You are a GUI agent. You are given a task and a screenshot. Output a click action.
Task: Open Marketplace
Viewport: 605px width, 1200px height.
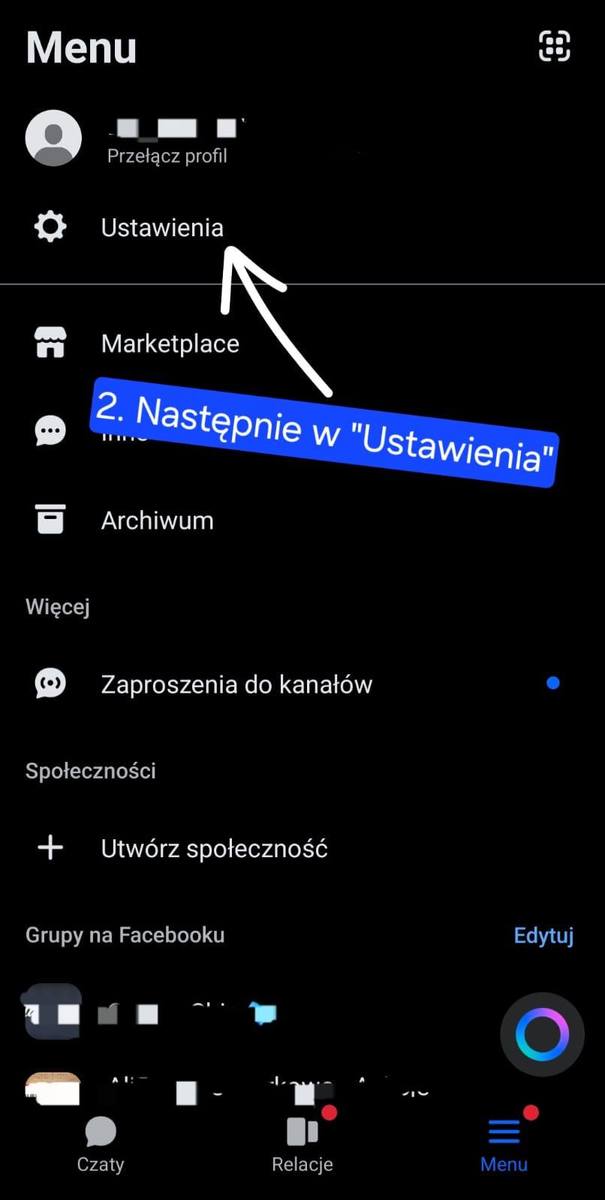pyautogui.click(x=170, y=344)
